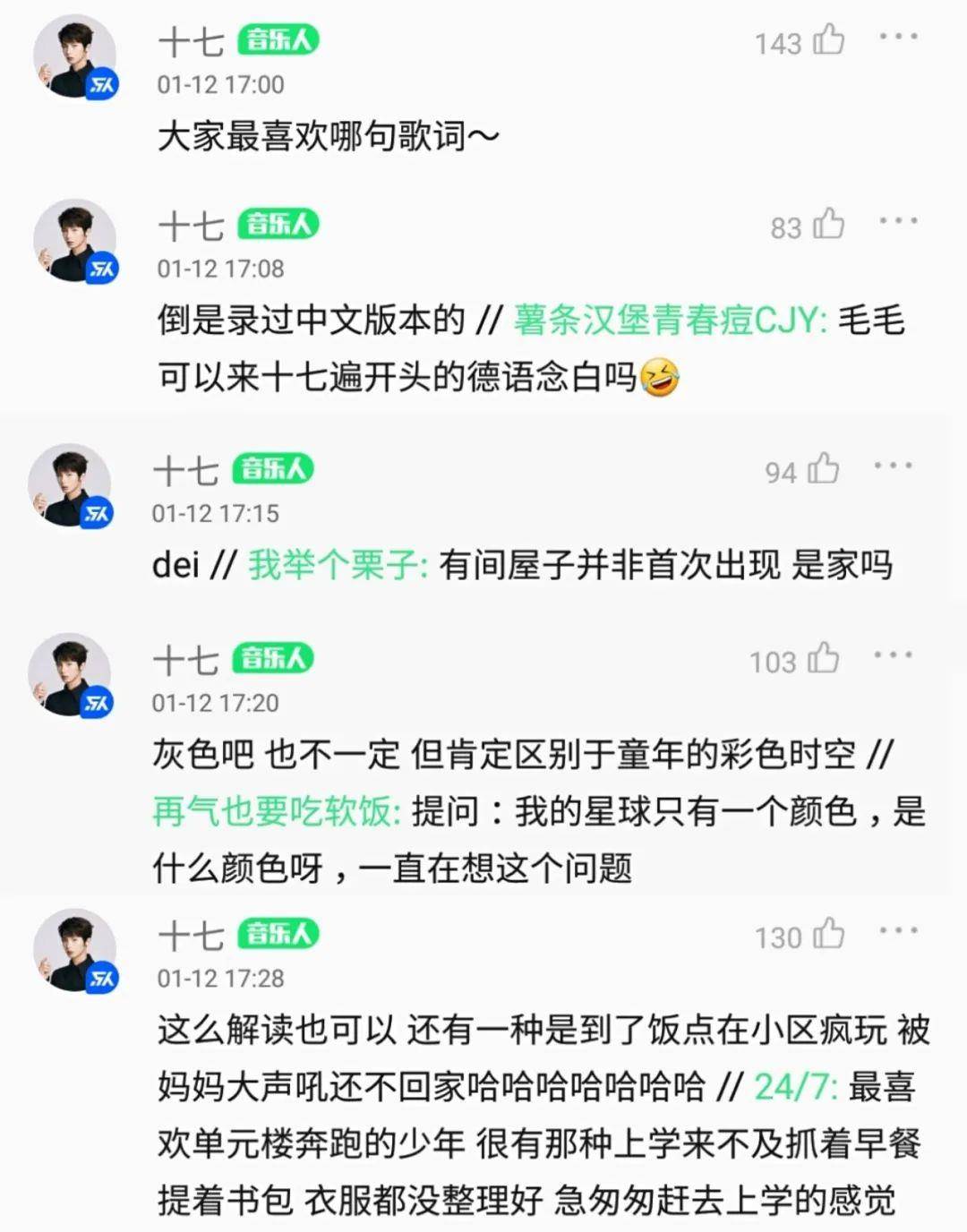The height and width of the screenshot is (1232, 967).
Task: Like the comment posted at 01-12 17:00
Action: point(828,40)
